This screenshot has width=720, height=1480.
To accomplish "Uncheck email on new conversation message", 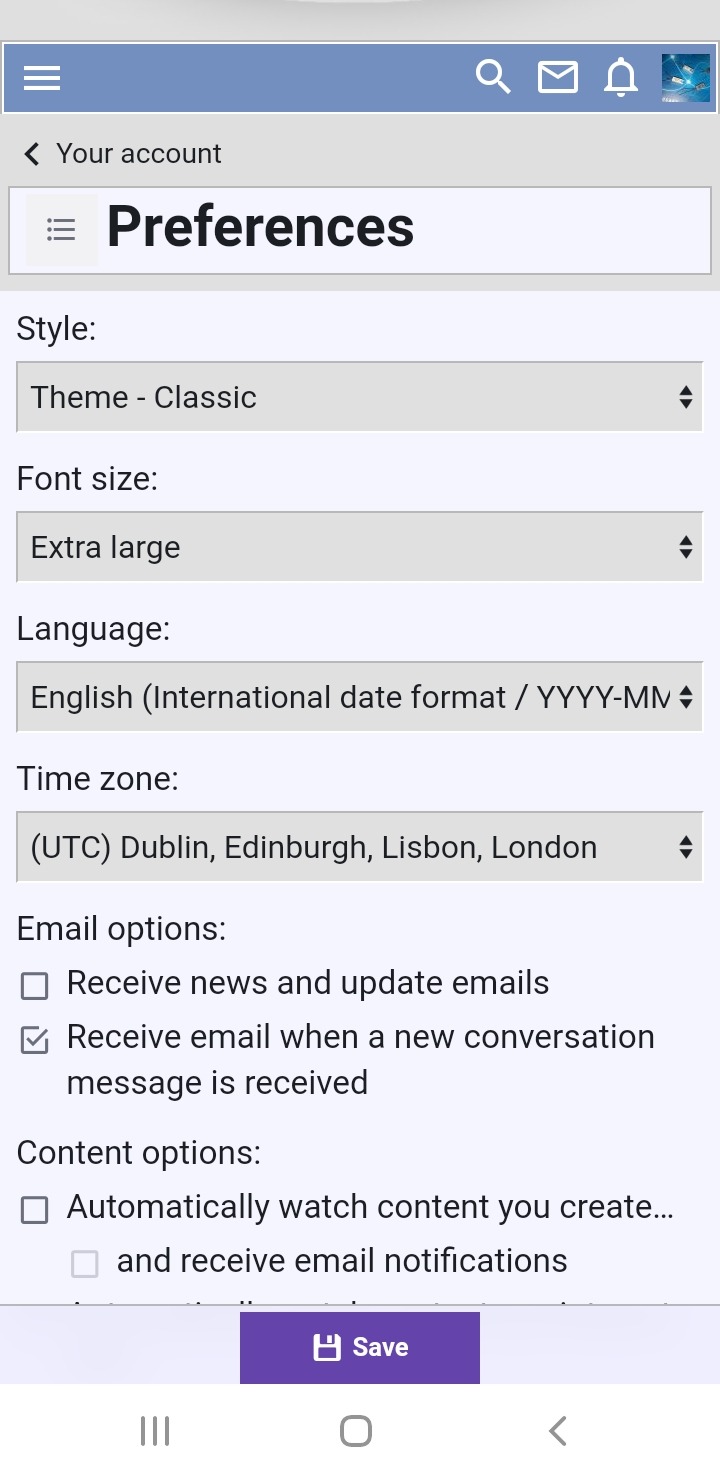I will click(x=35, y=1041).
